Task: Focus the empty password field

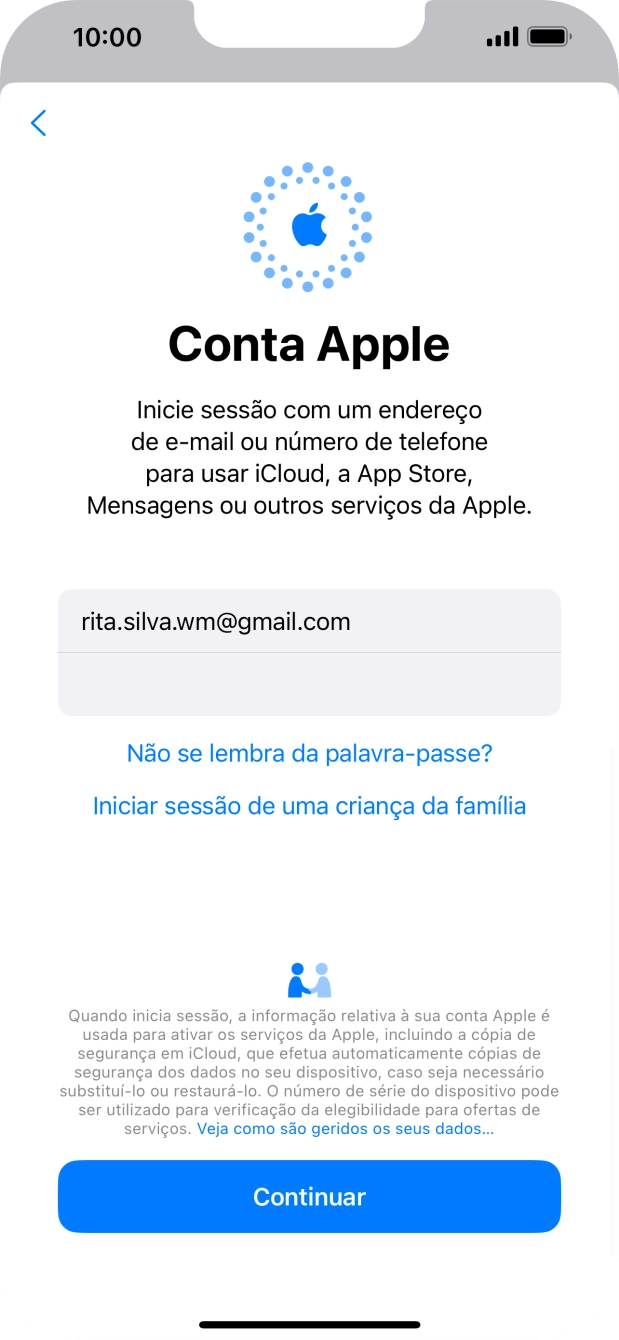Action: pos(309,685)
